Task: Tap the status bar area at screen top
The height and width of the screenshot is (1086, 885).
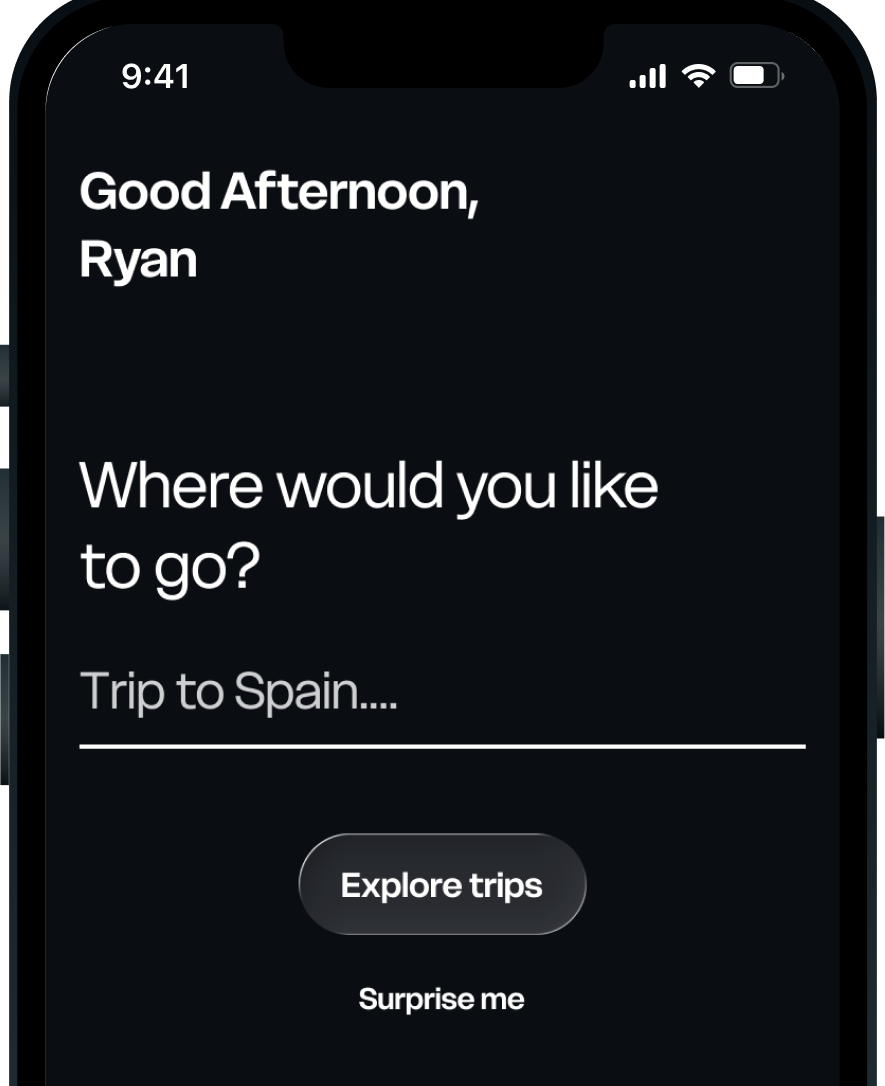Action: [442, 75]
